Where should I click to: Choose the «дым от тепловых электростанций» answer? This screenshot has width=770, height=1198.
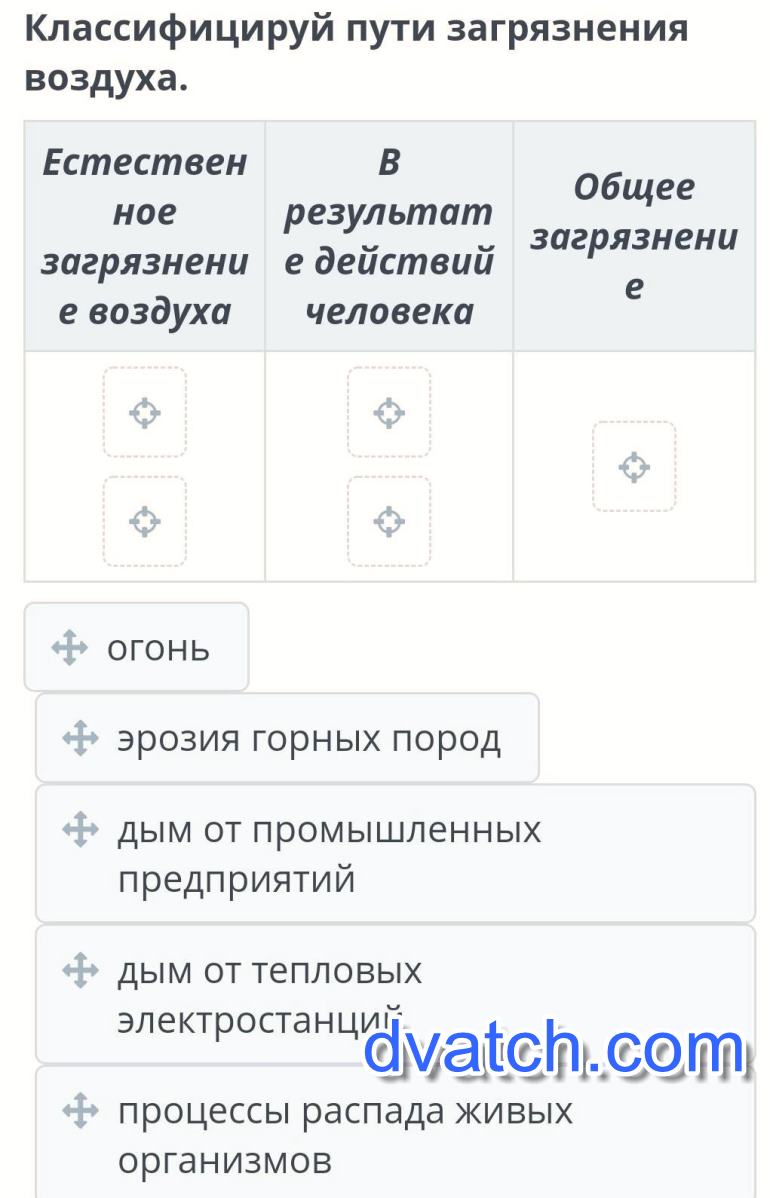click(270, 993)
